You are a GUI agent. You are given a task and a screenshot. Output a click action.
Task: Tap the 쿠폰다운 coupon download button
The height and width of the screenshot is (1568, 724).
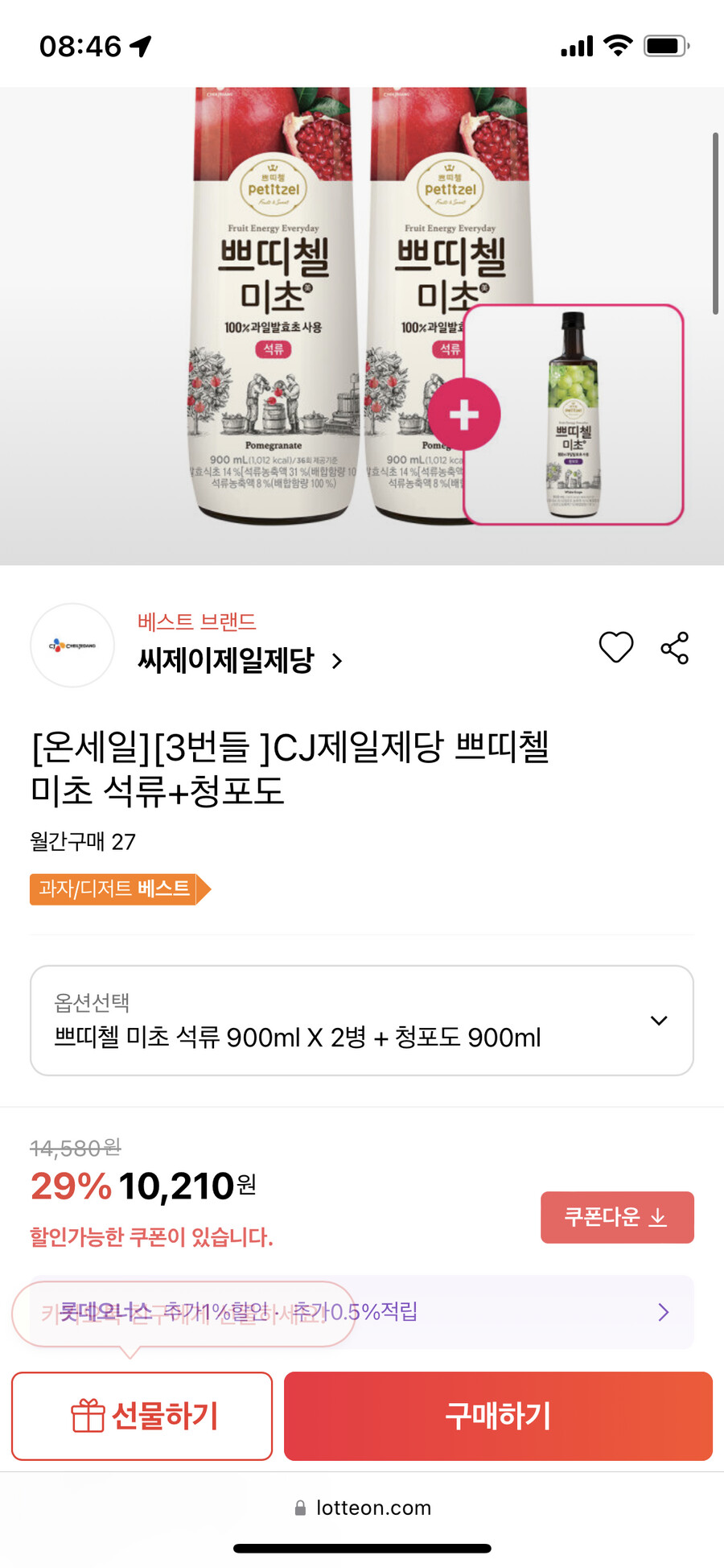point(617,1218)
